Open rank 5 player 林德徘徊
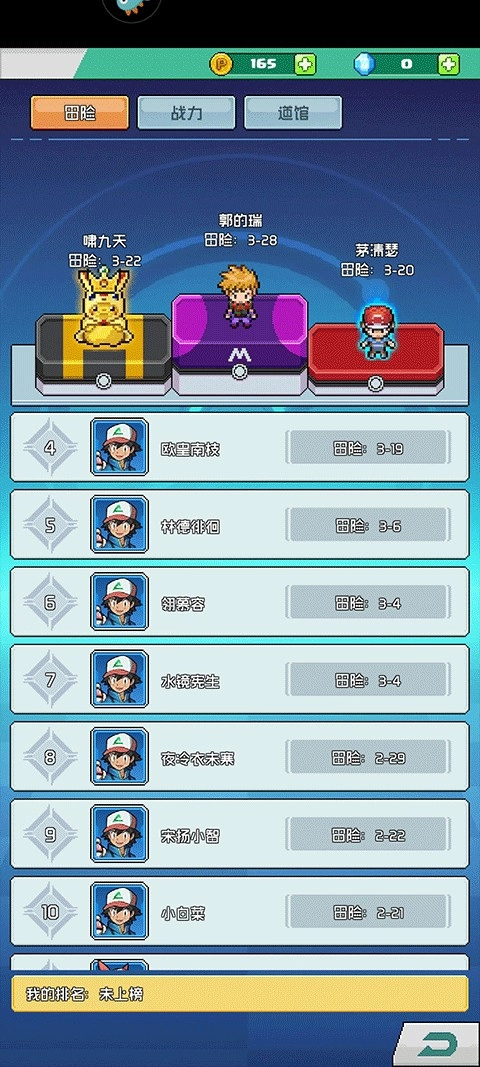480x1067 pixels. [x=240, y=525]
